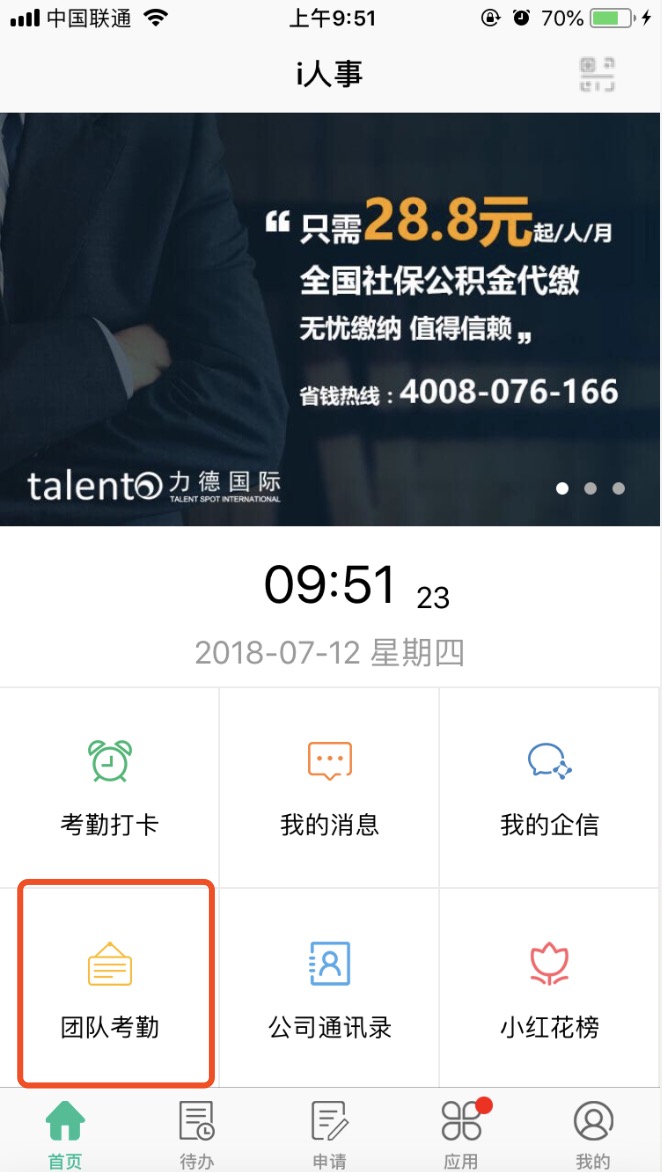Open 我的企信 chat
The height and width of the screenshot is (1172, 662).
tap(549, 787)
